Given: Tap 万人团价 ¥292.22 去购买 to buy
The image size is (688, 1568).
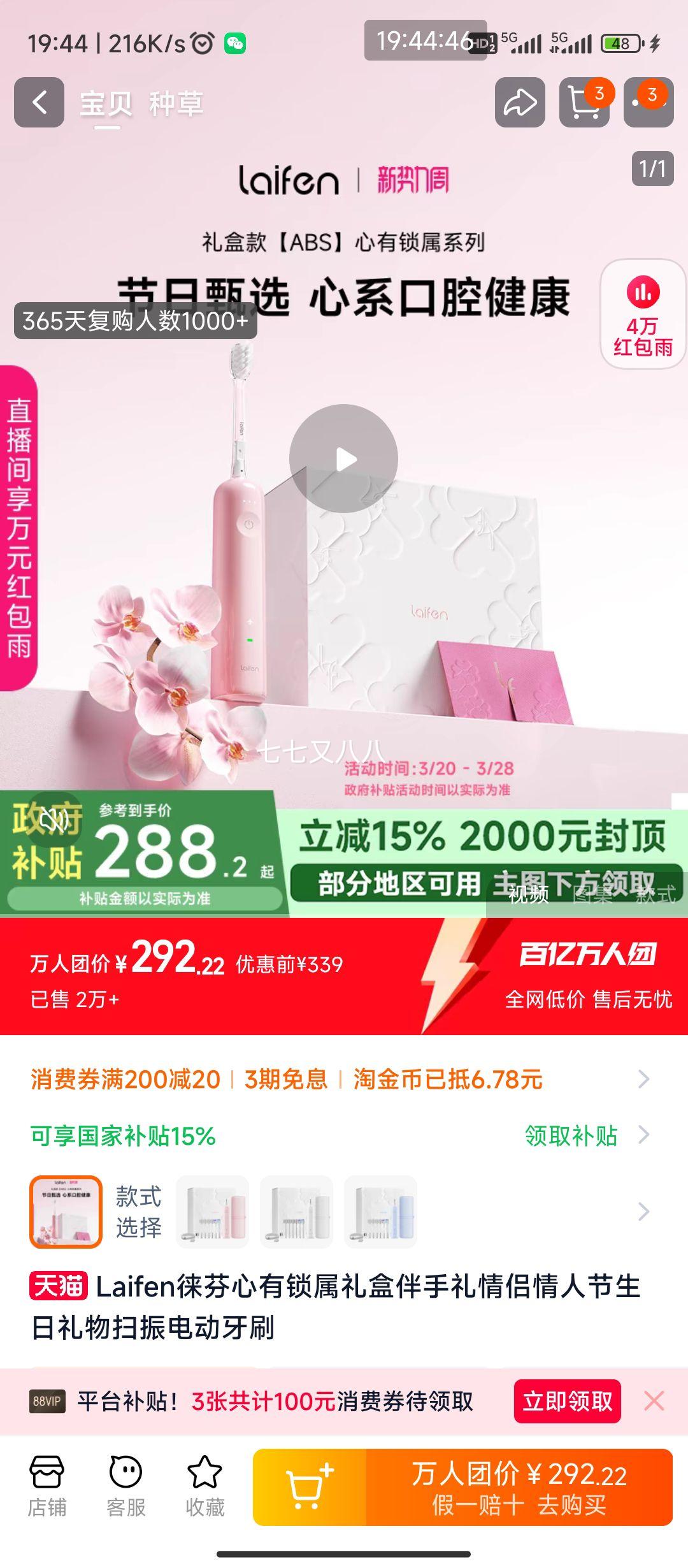Looking at the screenshot, I should click(x=519, y=1488).
